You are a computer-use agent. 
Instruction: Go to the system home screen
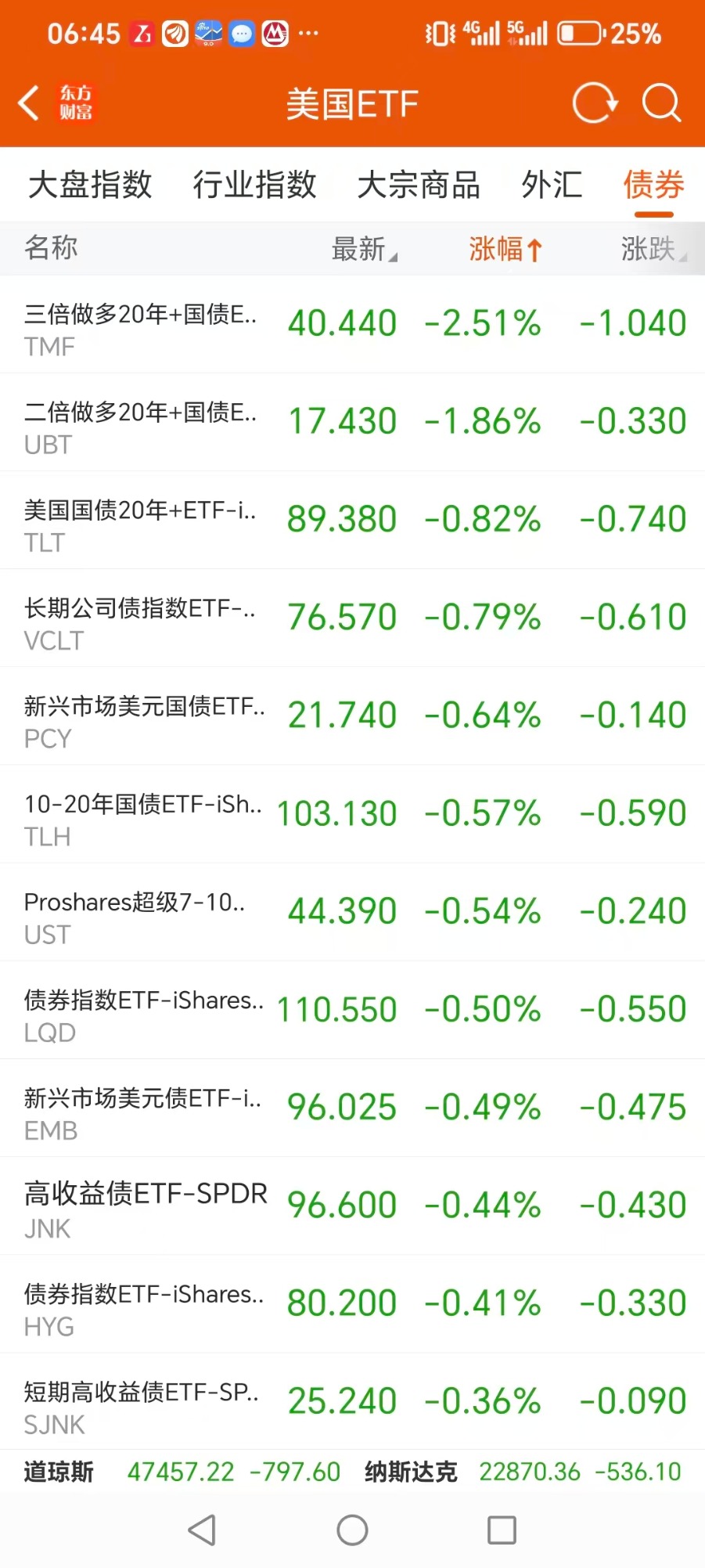coord(352,1530)
